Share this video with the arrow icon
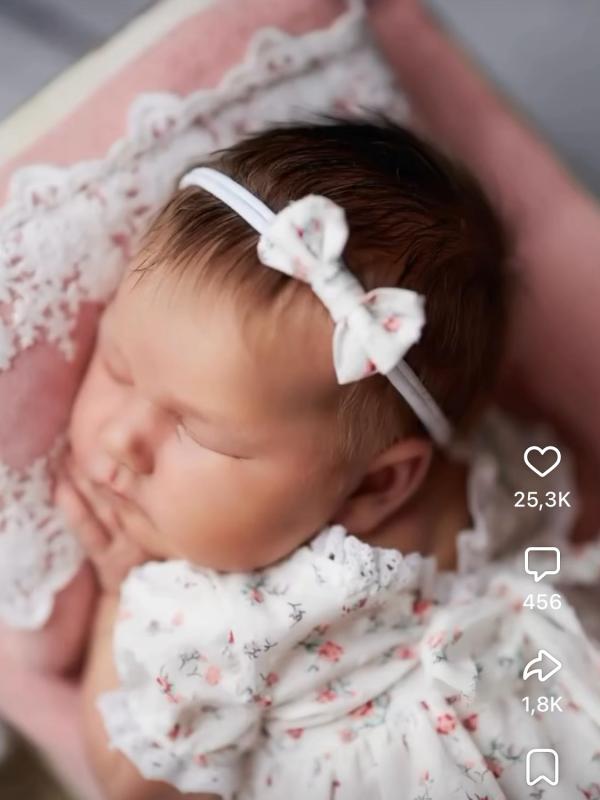The height and width of the screenshot is (800, 600). pos(542,665)
